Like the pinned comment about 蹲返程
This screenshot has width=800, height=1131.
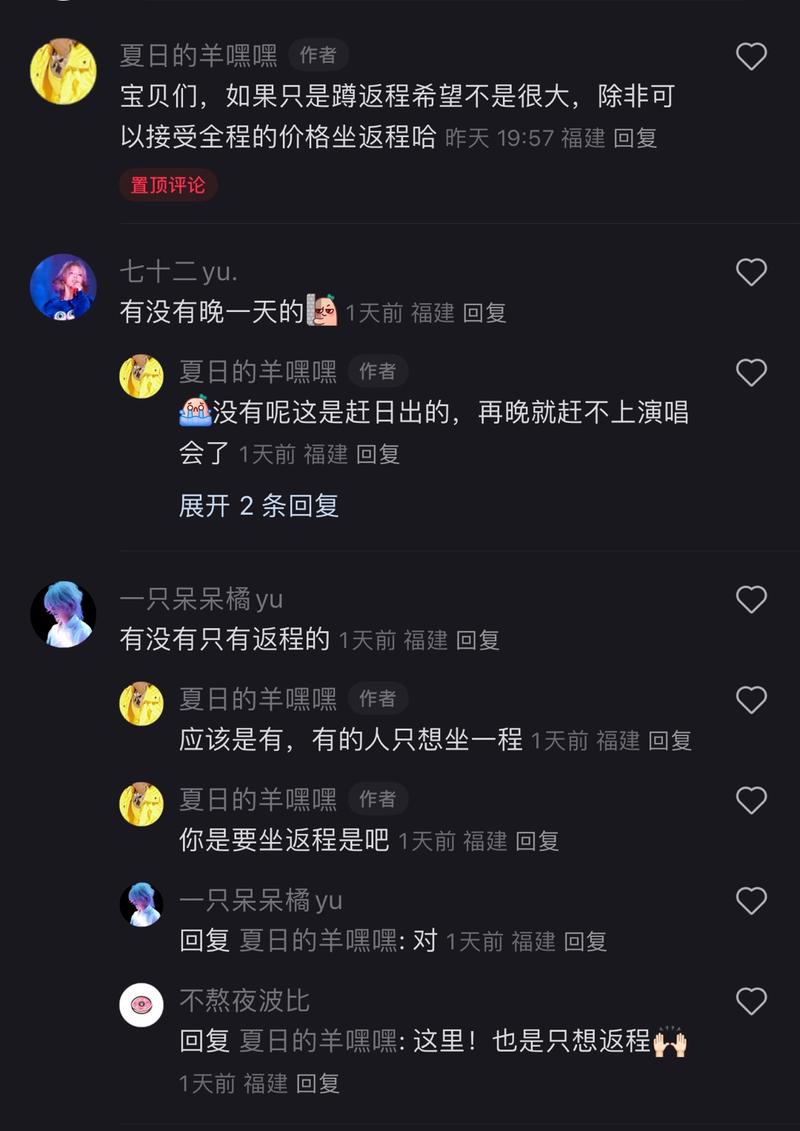(x=751, y=56)
